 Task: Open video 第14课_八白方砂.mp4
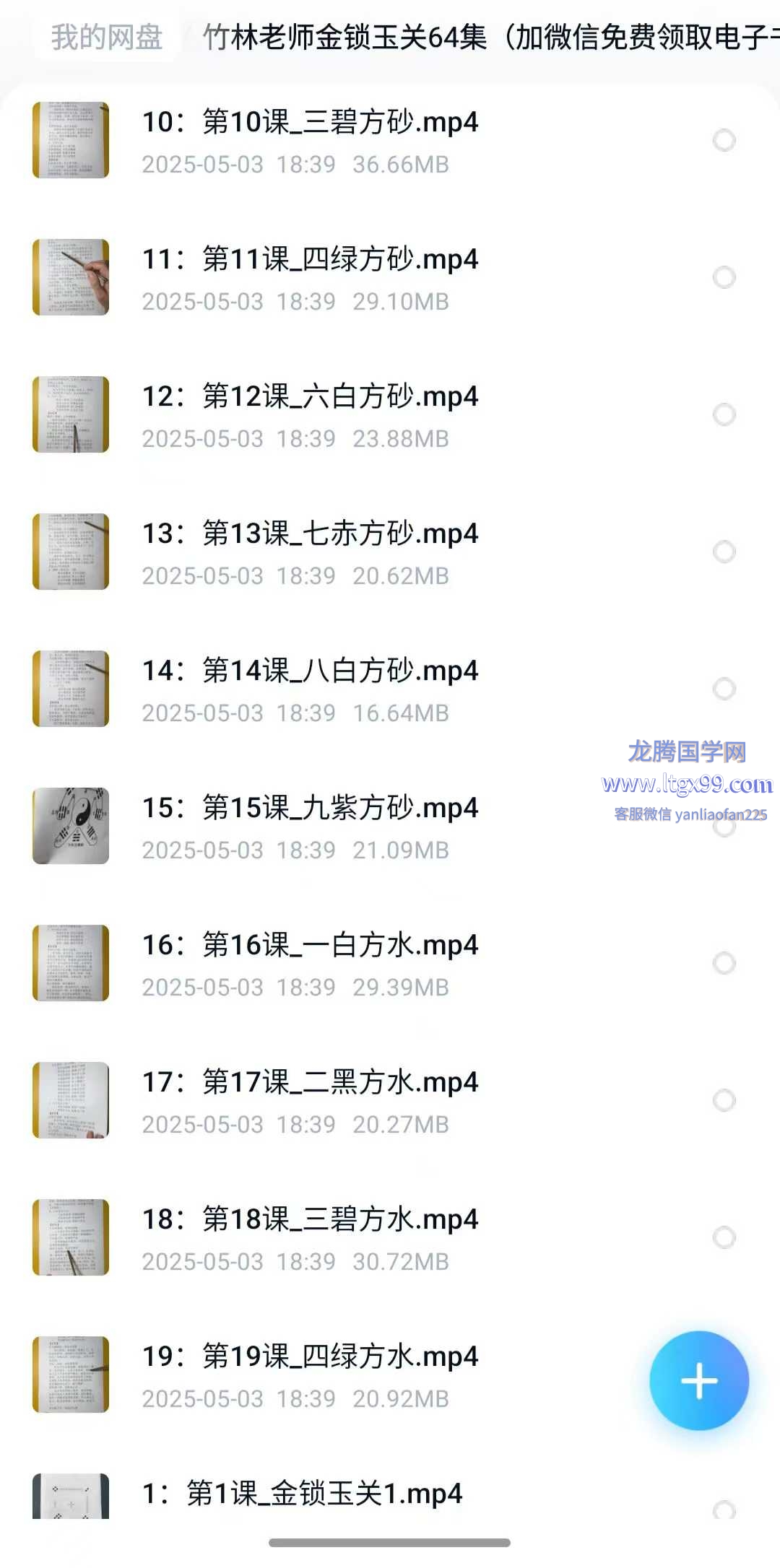311,671
